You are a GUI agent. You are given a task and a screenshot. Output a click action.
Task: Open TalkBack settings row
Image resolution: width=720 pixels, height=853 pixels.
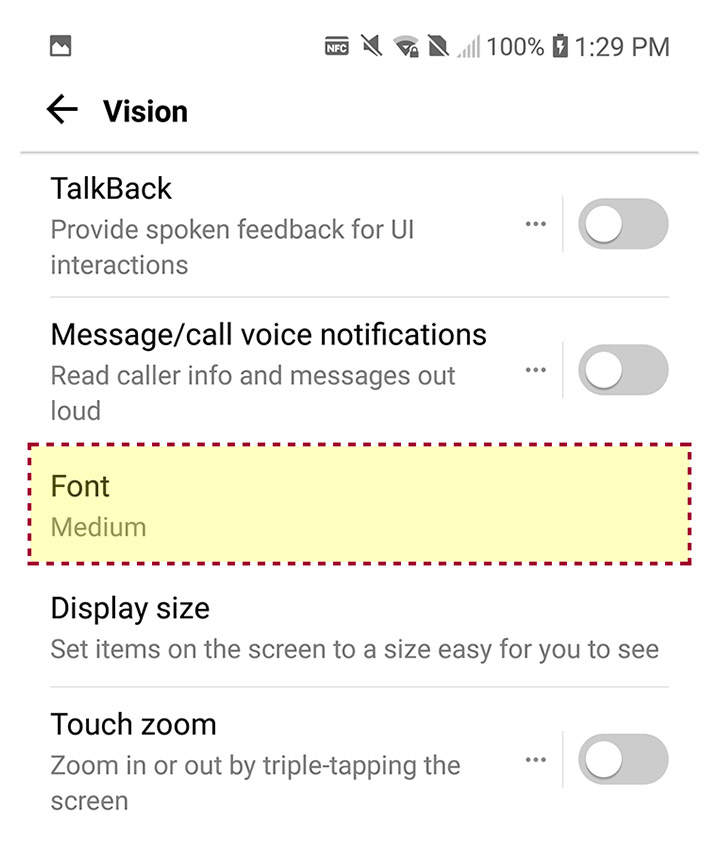pyautogui.click(x=270, y=224)
